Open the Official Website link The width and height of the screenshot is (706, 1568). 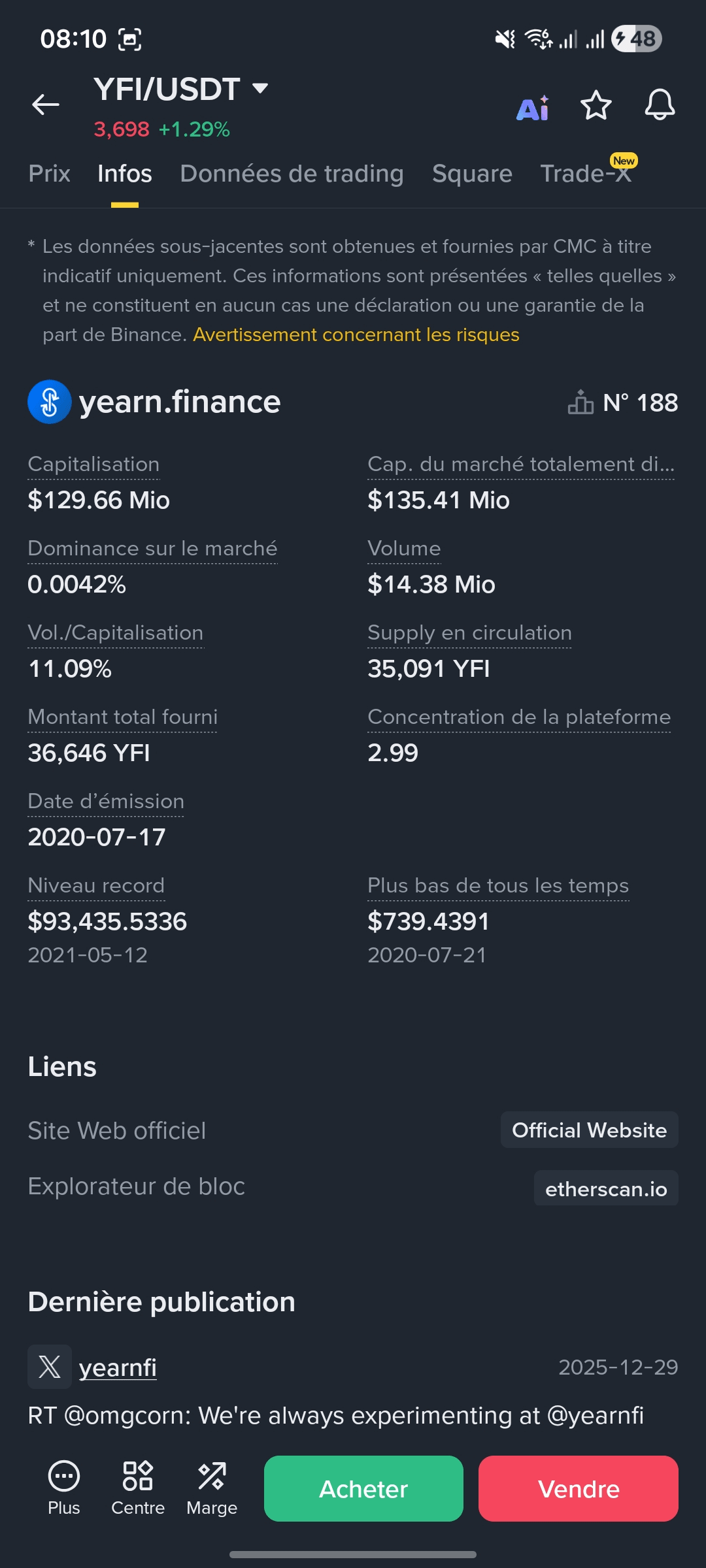(x=590, y=1130)
